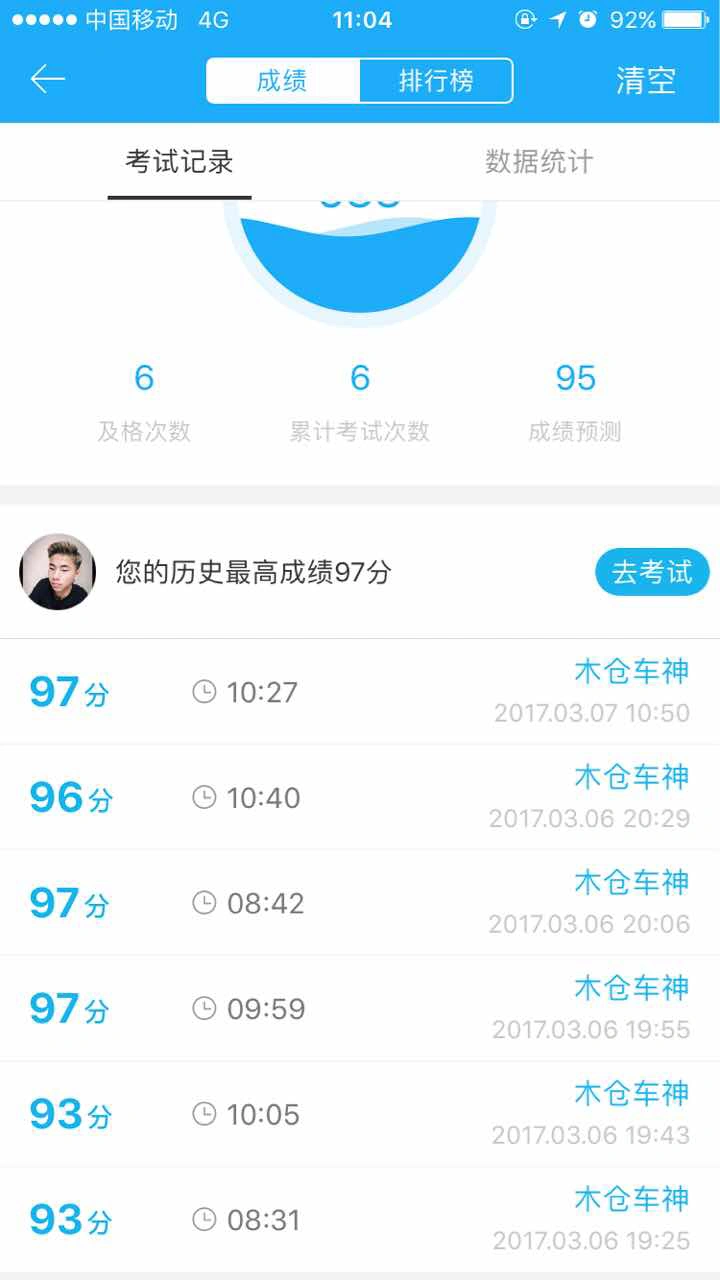Switch to the 排行榜 segment
This screenshot has width=720, height=1280.
coord(436,81)
